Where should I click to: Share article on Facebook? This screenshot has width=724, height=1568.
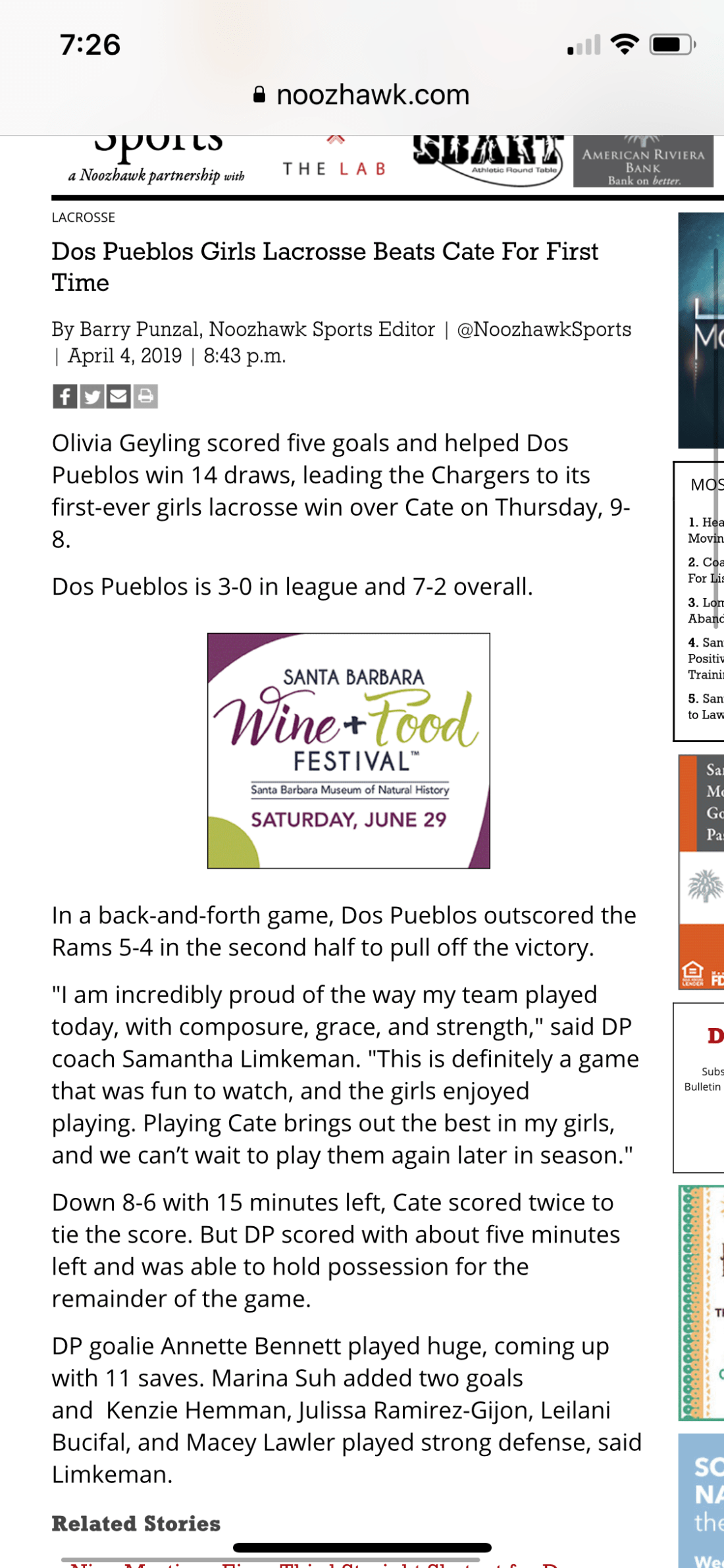click(65, 396)
